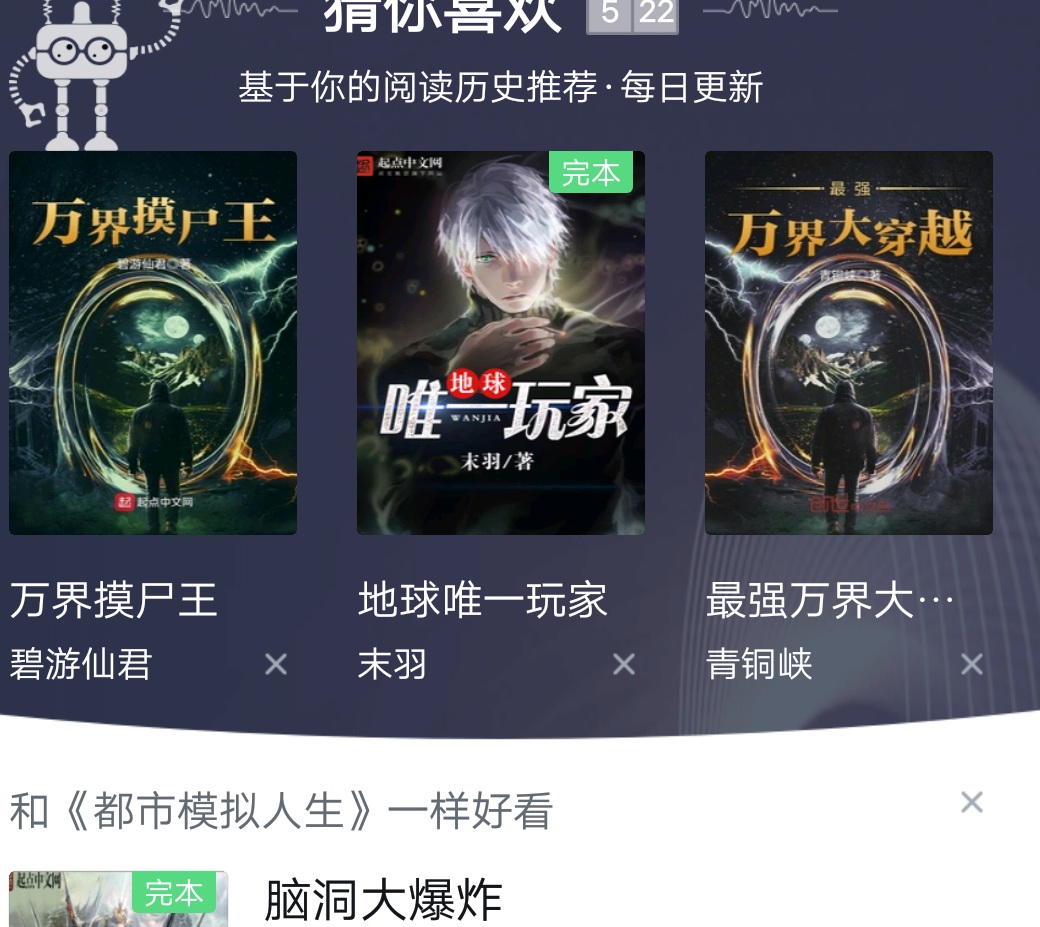Open the book 脑洞大爆炸
Screen dimensions: 1040x927
[x=383, y=899]
